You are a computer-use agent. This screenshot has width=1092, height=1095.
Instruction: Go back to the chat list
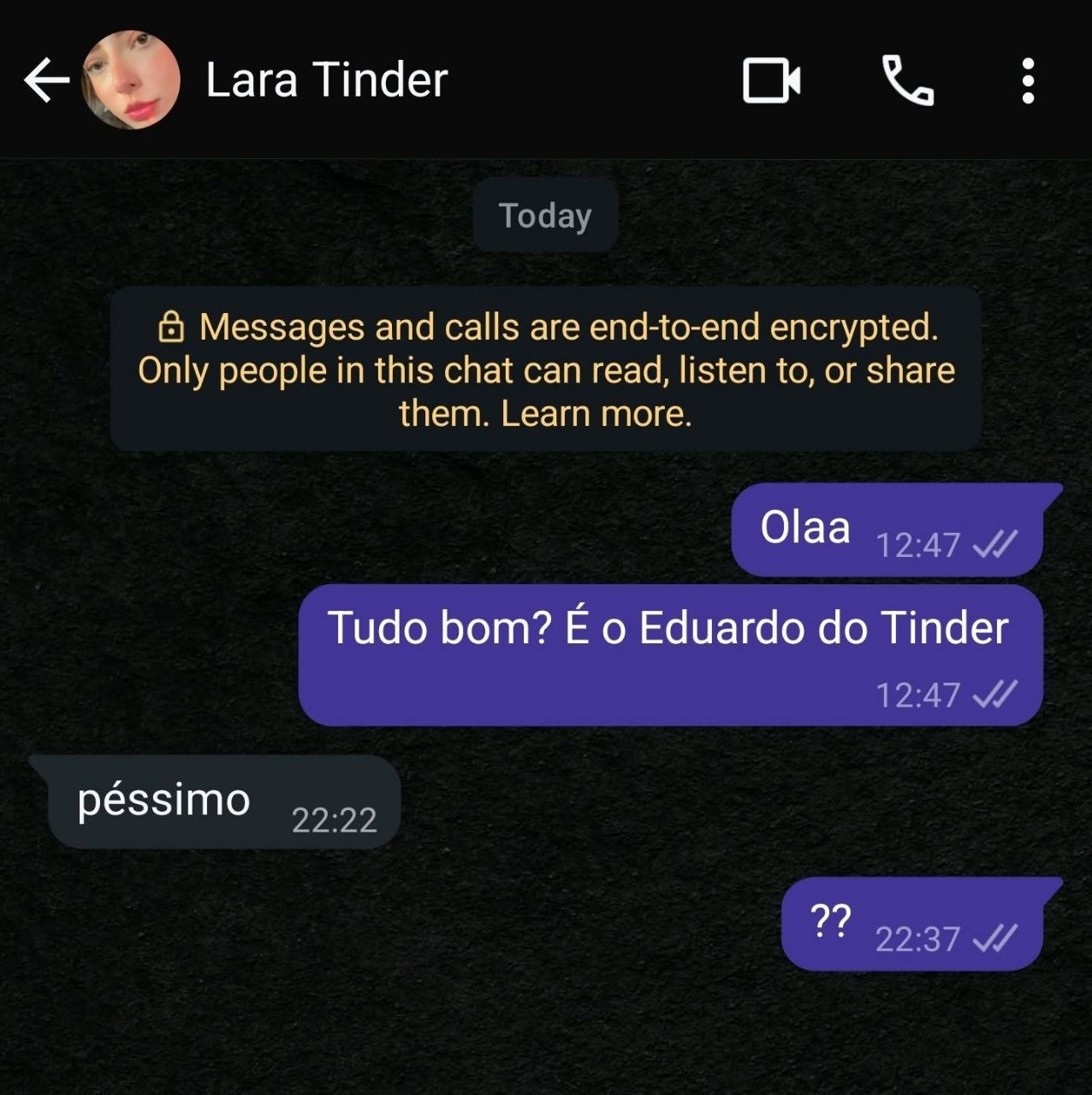coord(46,80)
